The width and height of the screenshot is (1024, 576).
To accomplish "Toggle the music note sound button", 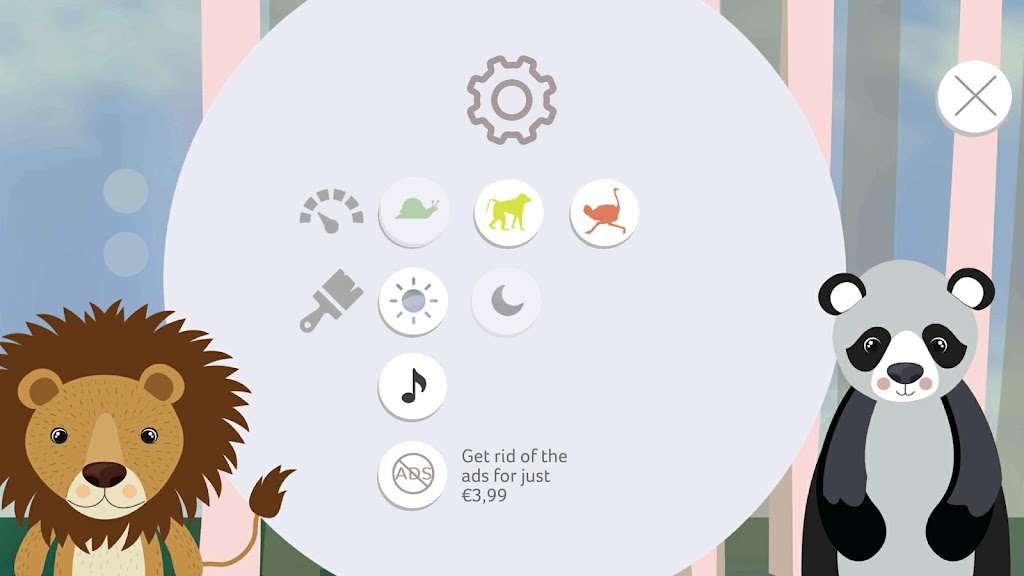I will click(412, 386).
